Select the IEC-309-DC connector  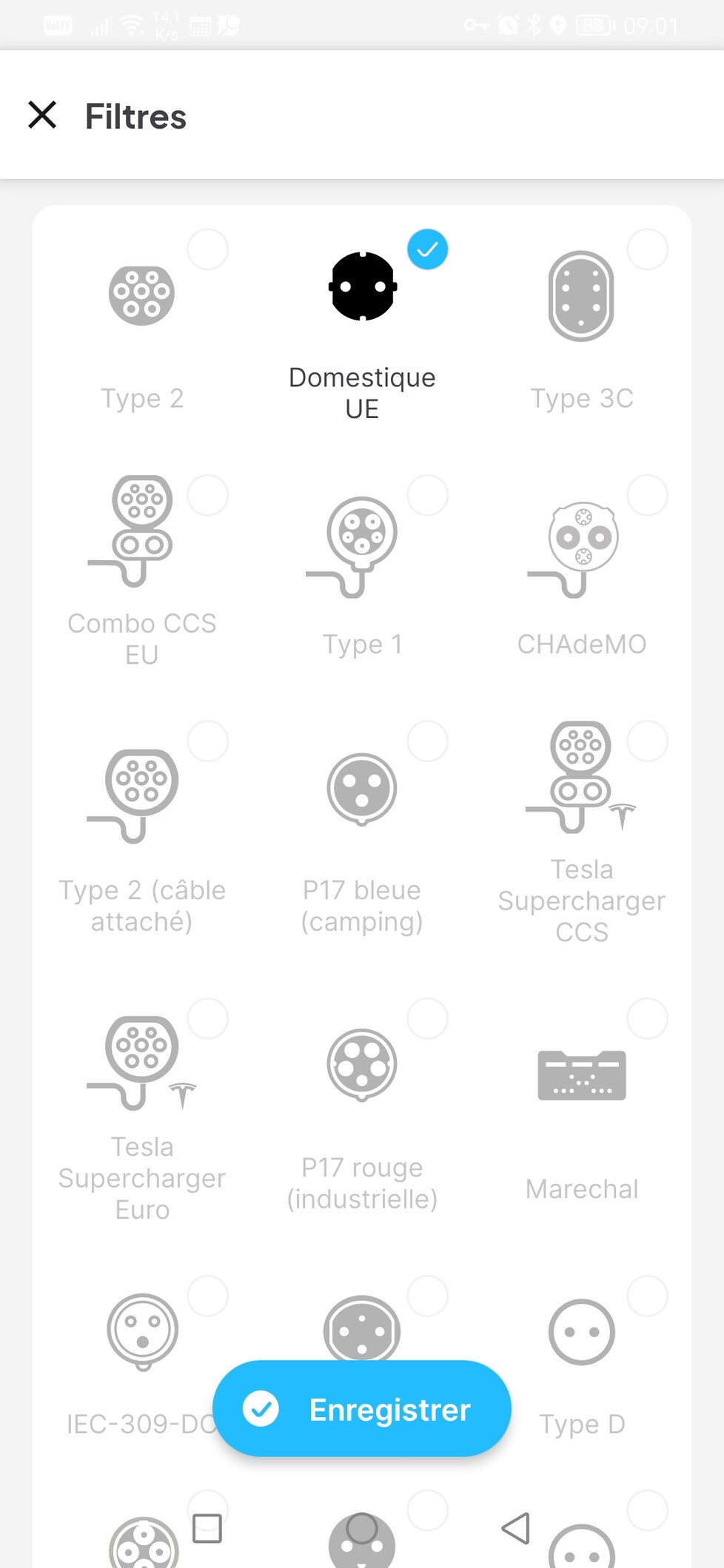tap(142, 1360)
